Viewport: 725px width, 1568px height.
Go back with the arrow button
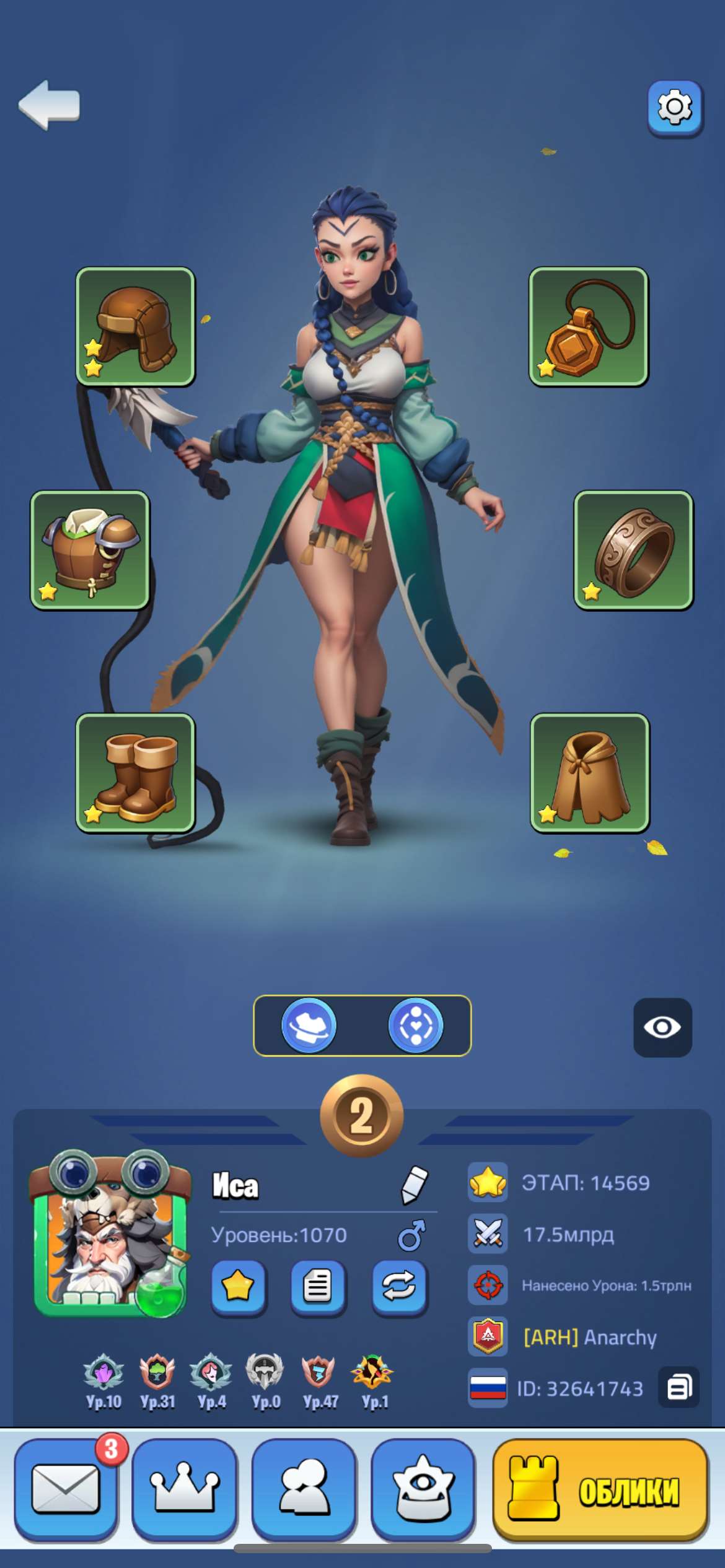[x=50, y=105]
